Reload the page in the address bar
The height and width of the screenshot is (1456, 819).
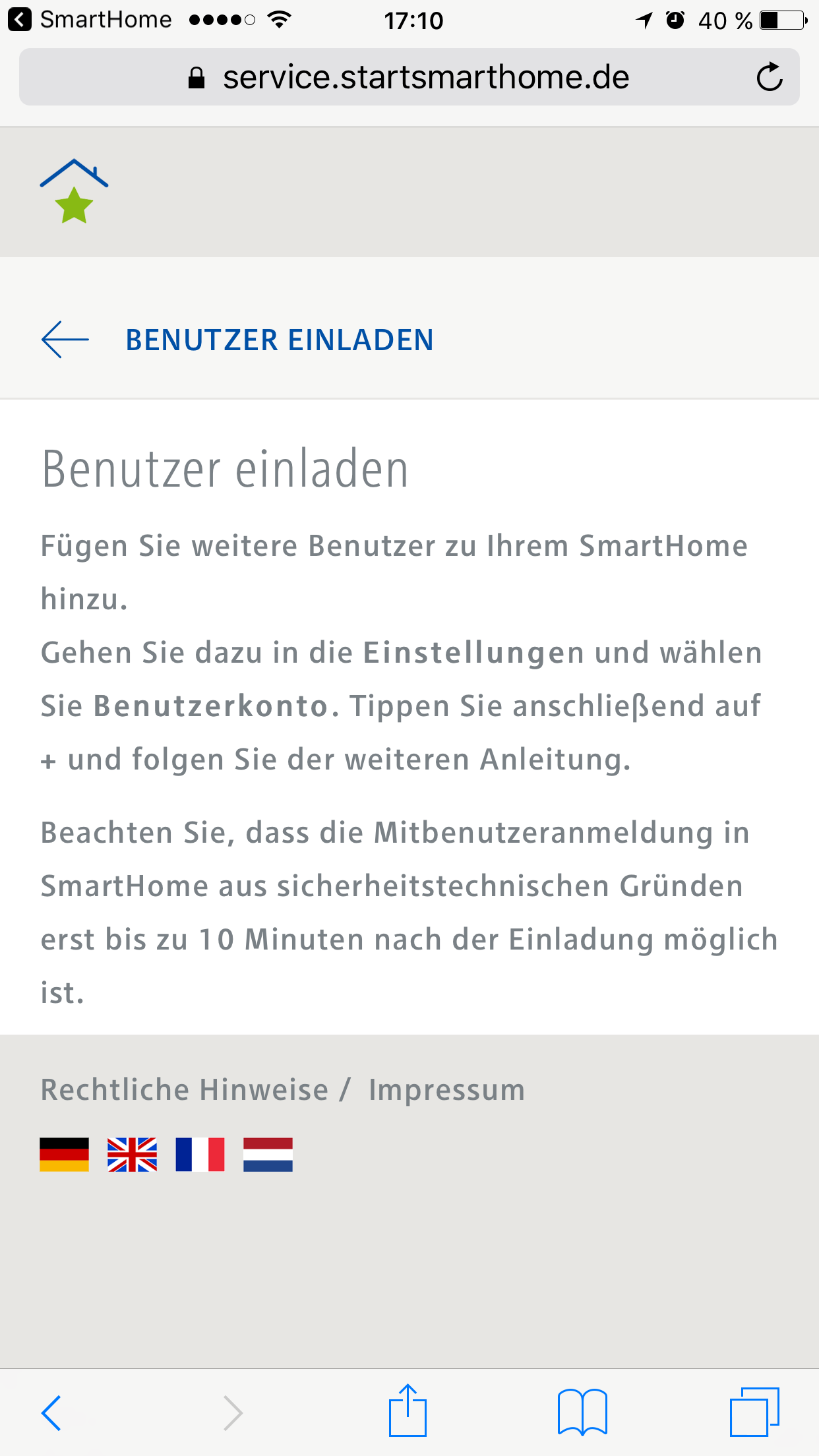(x=769, y=77)
